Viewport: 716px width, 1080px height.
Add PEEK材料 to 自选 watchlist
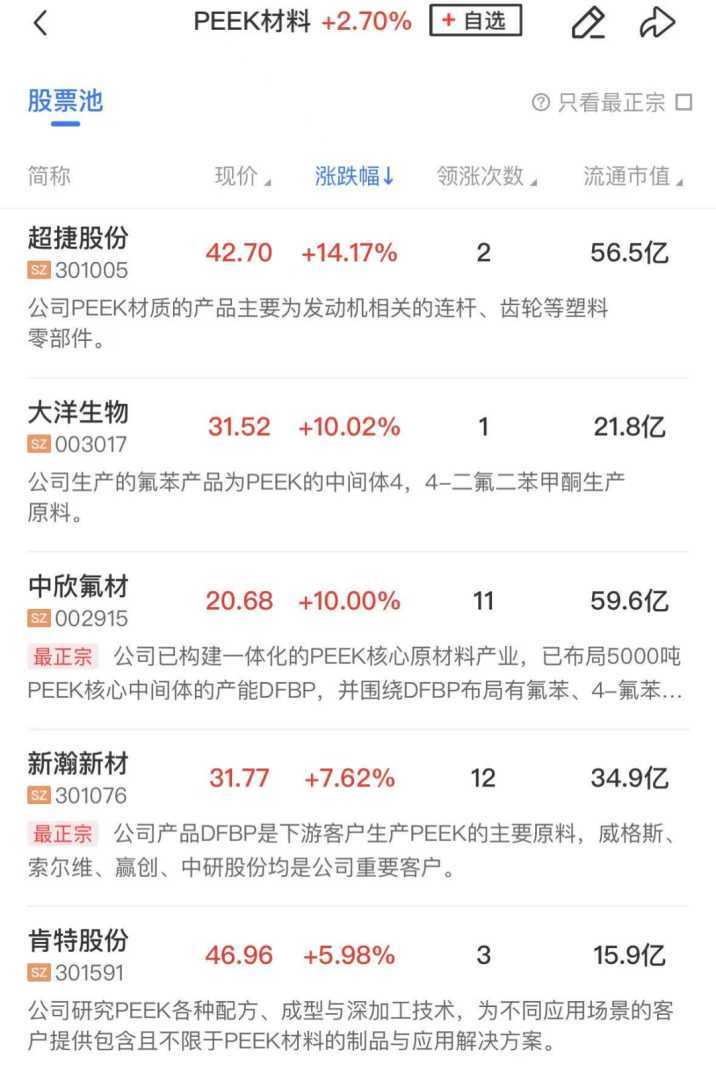pos(476,21)
